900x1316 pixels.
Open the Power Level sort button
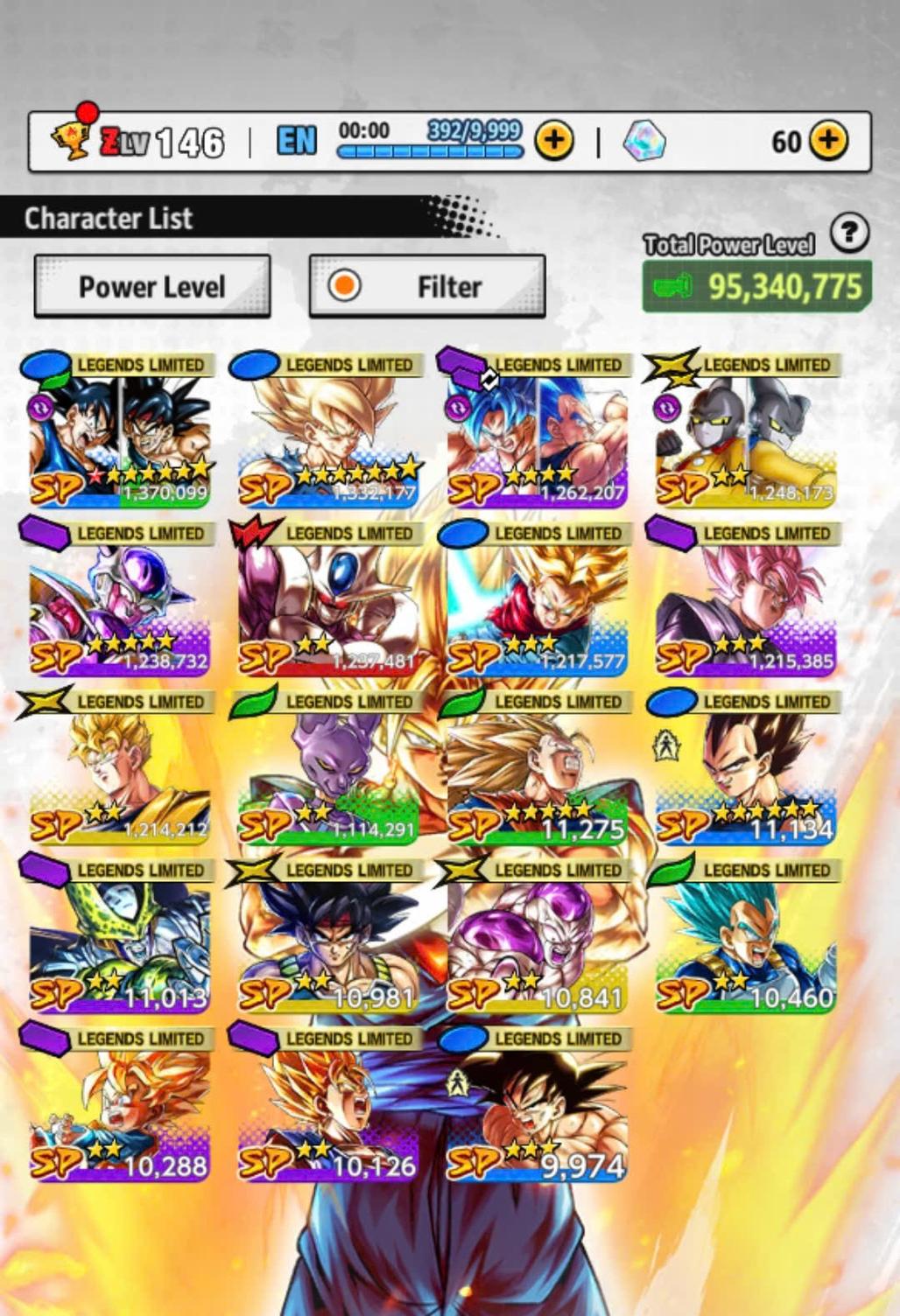151,286
